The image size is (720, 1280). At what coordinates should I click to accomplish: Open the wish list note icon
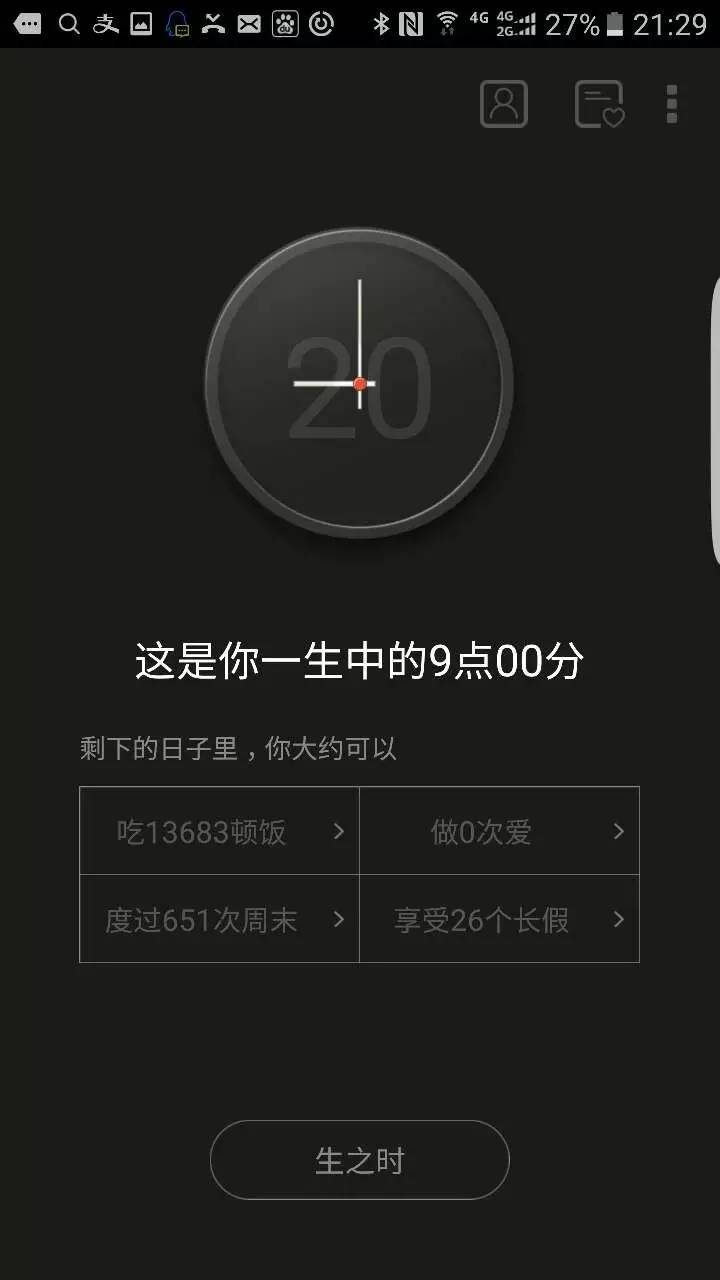click(599, 104)
